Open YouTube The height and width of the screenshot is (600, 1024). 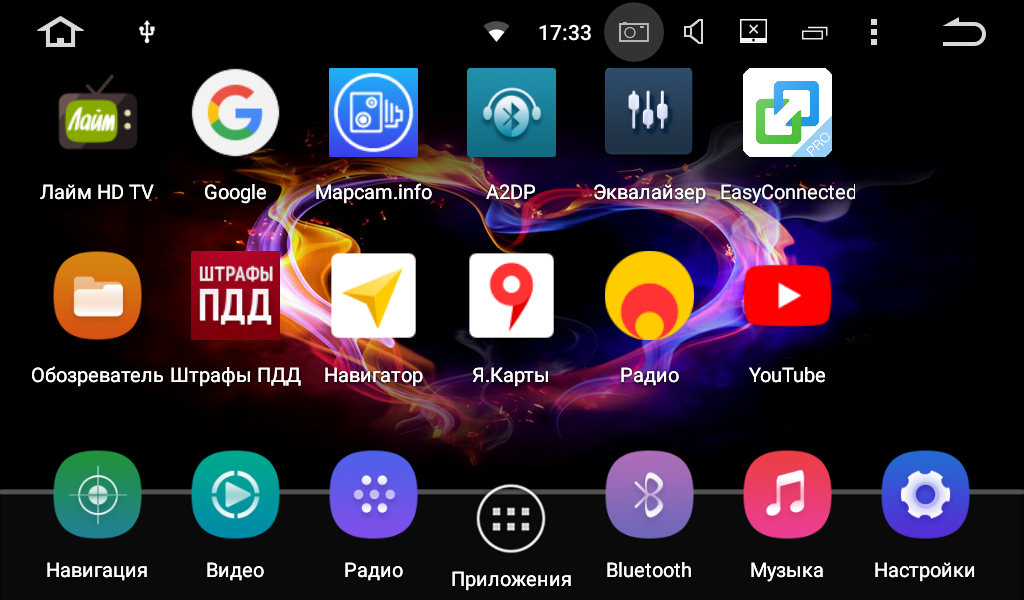click(x=787, y=296)
